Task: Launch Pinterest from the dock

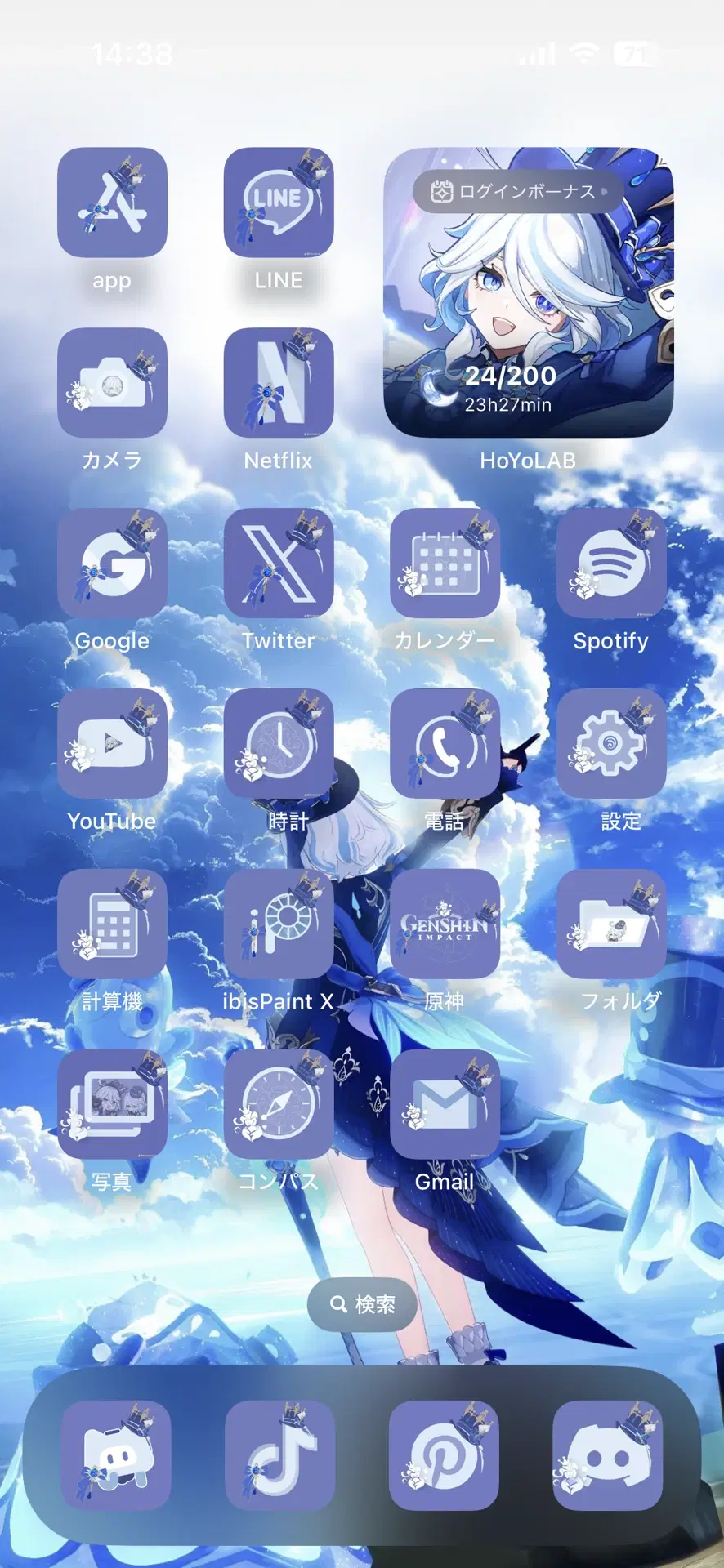Action: (x=444, y=1456)
